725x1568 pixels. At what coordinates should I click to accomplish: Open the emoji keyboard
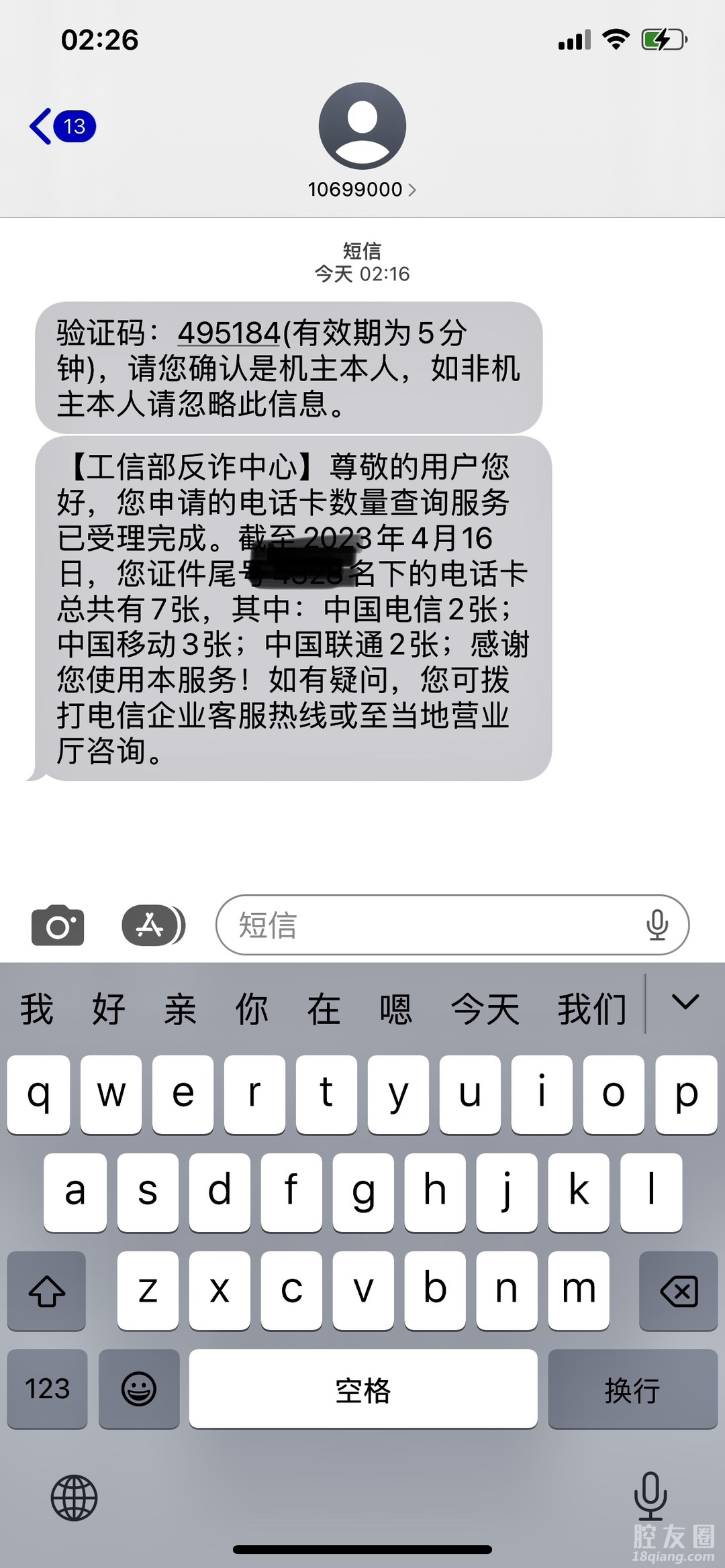(x=139, y=1389)
